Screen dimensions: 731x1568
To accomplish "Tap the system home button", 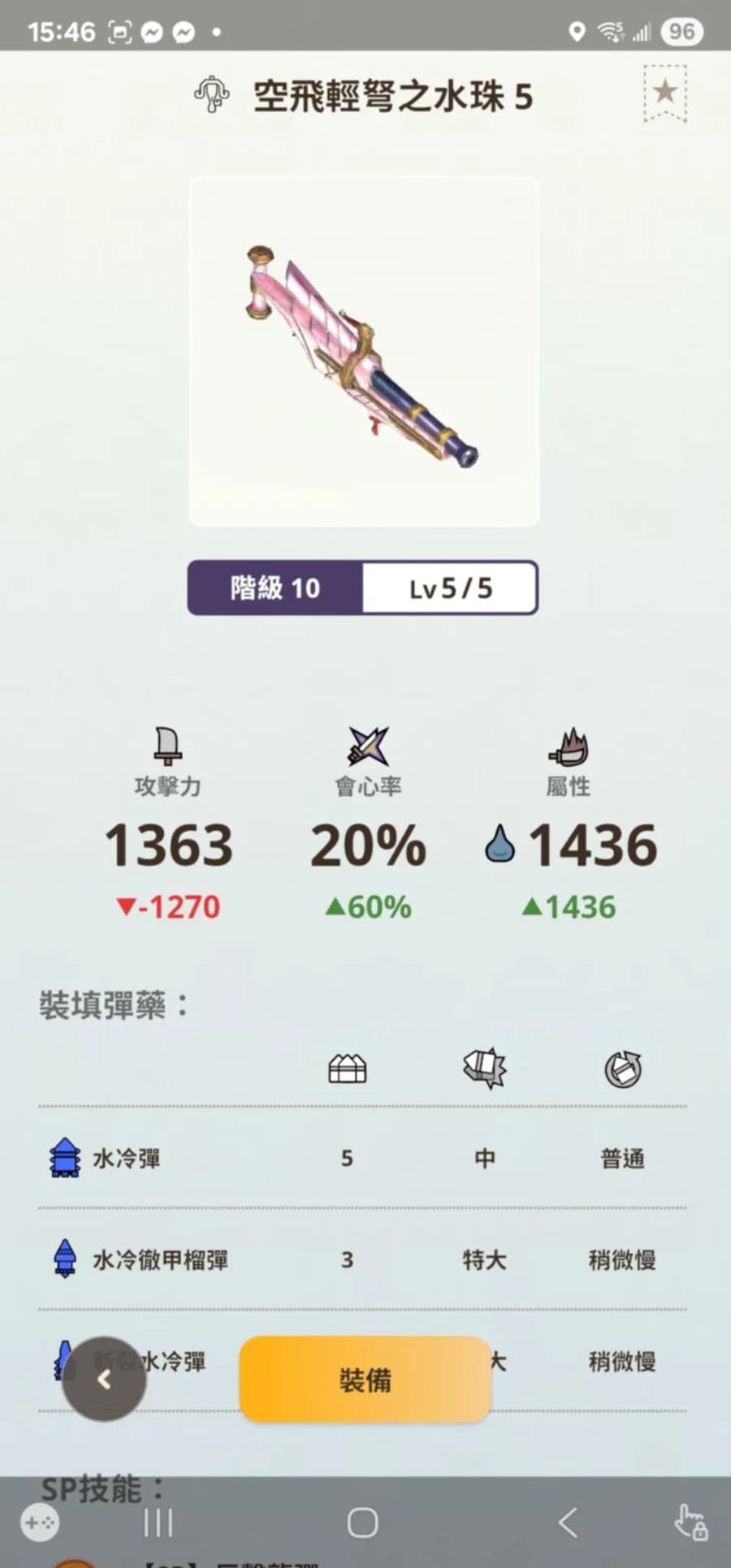I will pos(362,1523).
